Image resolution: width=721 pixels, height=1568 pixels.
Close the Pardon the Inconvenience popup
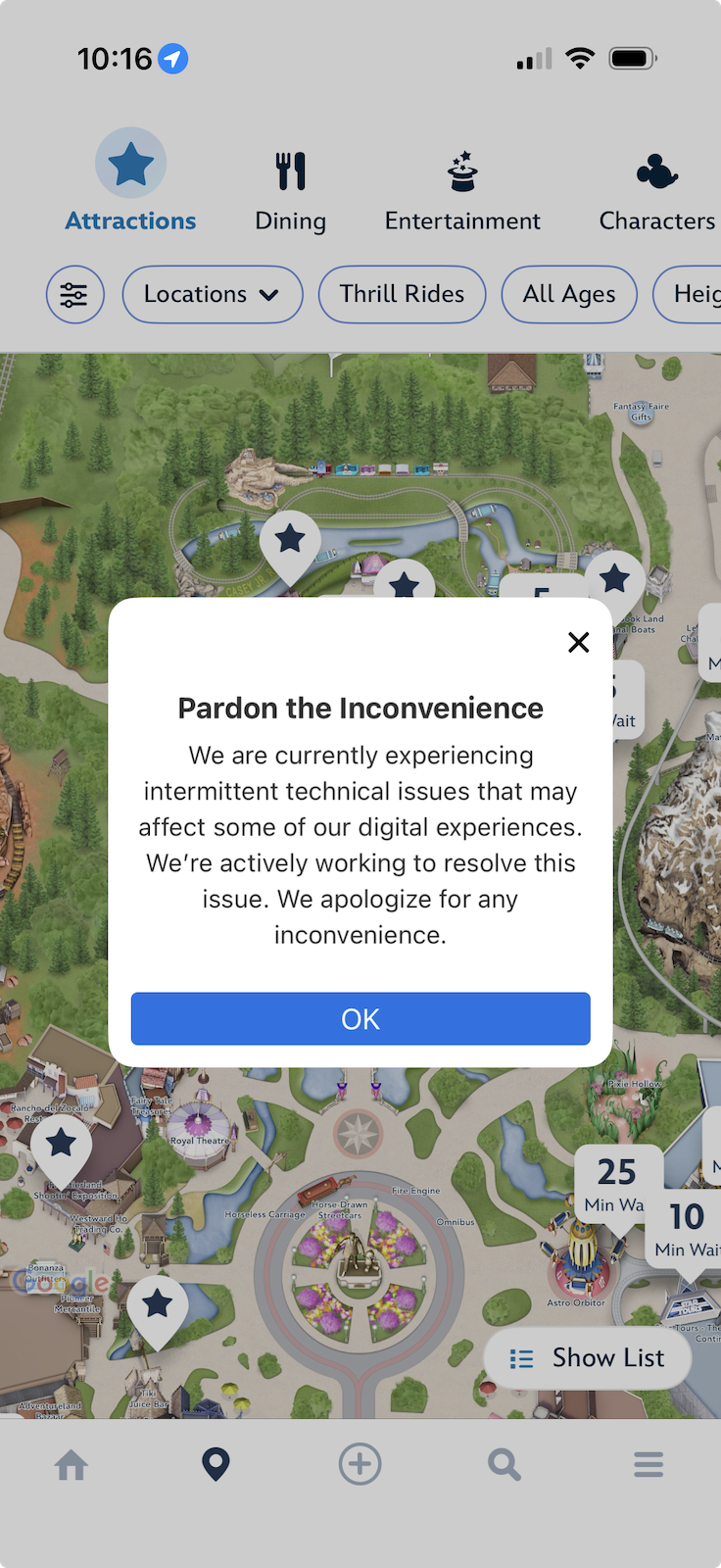click(578, 642)
